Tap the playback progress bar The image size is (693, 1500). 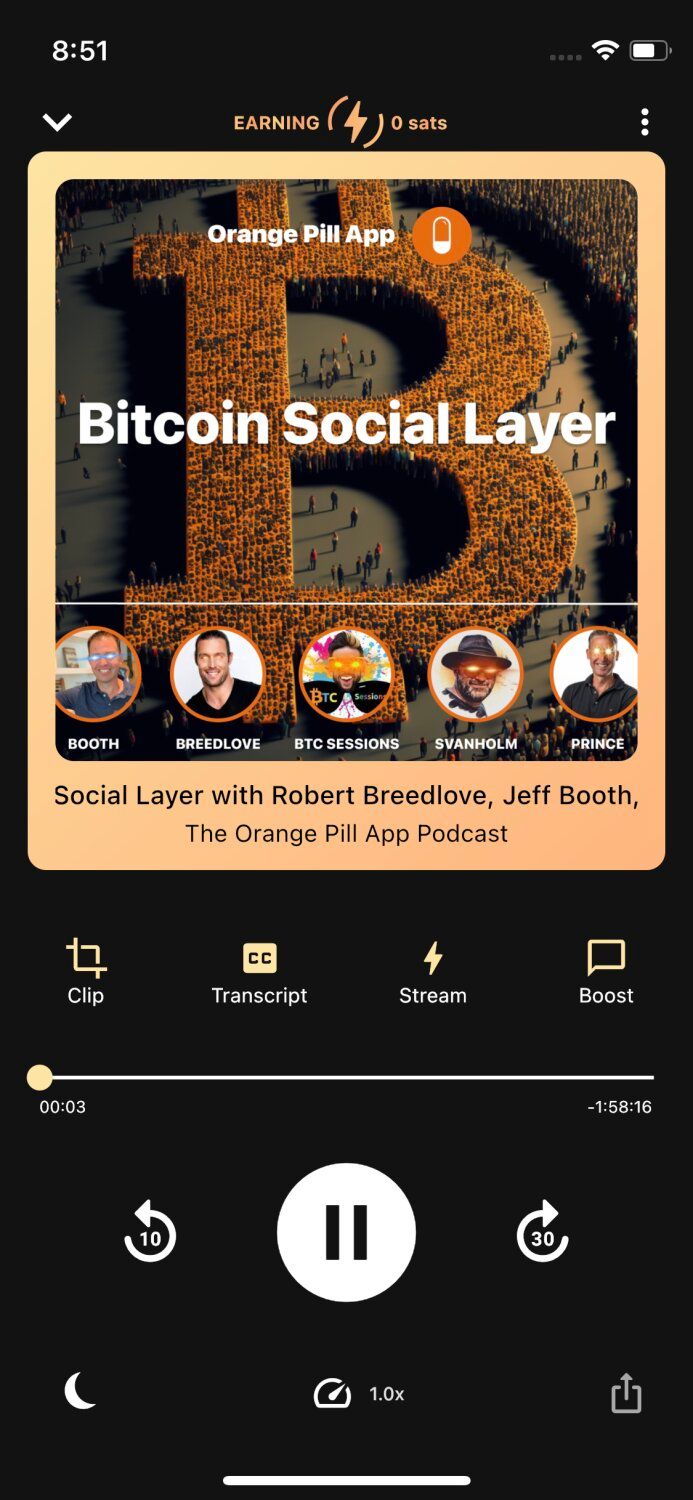[x=346, y=1077]
